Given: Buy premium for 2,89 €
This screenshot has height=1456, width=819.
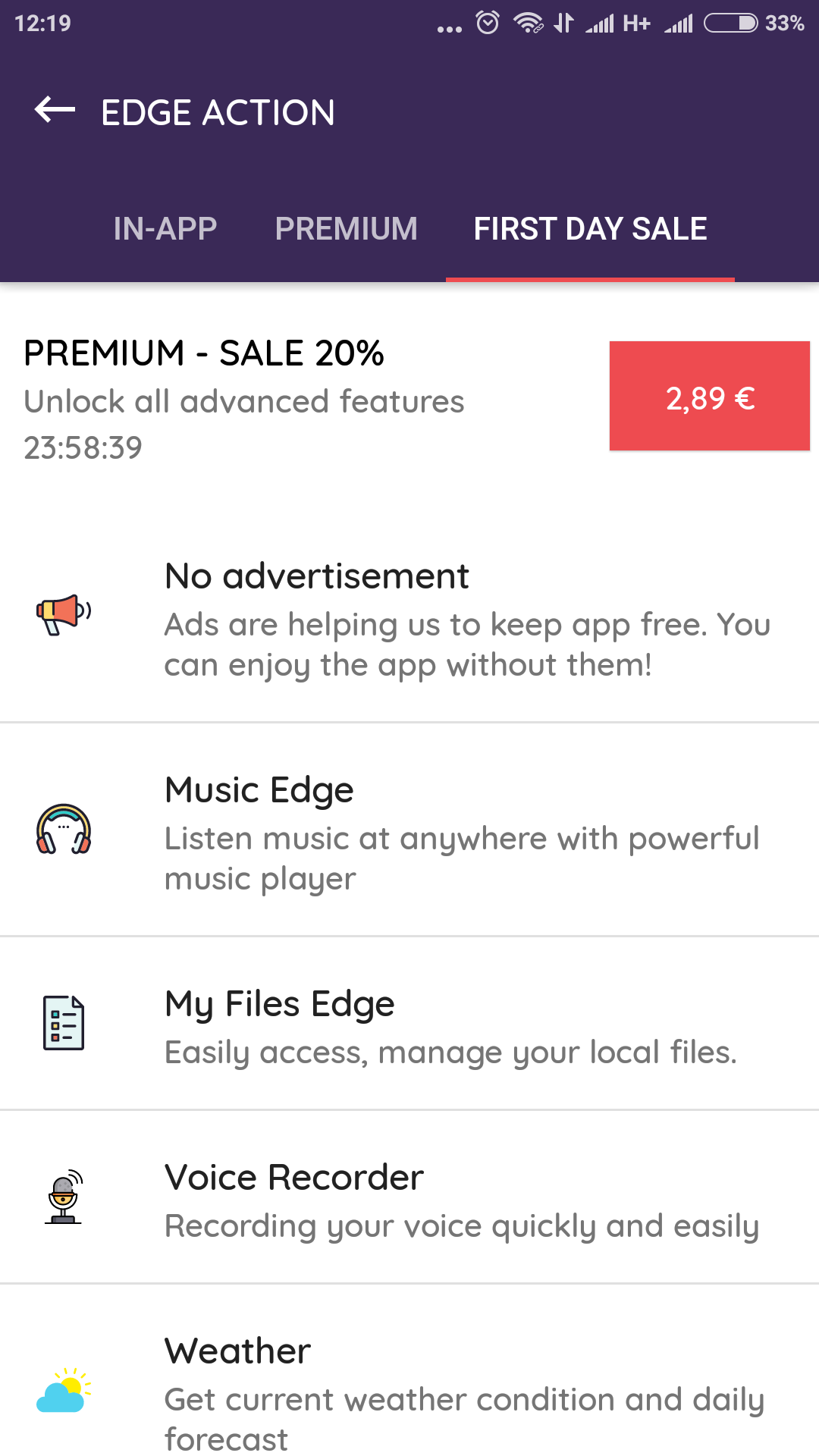Looking at the screenshot, I should pyautogui.click(x=710, y=396).
